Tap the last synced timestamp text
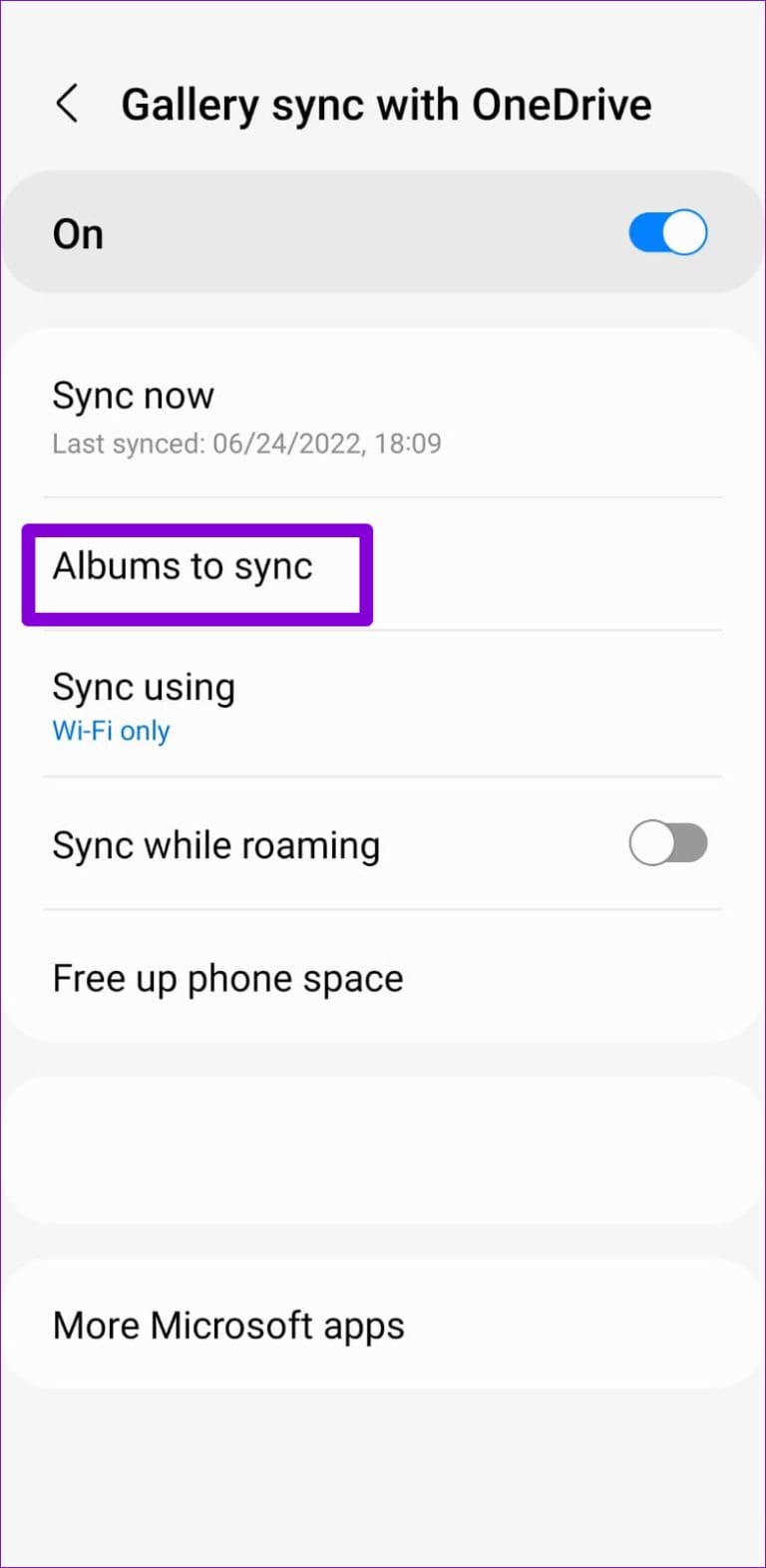The height and width of the screenshot is (1568, 766). click(246, 444)
